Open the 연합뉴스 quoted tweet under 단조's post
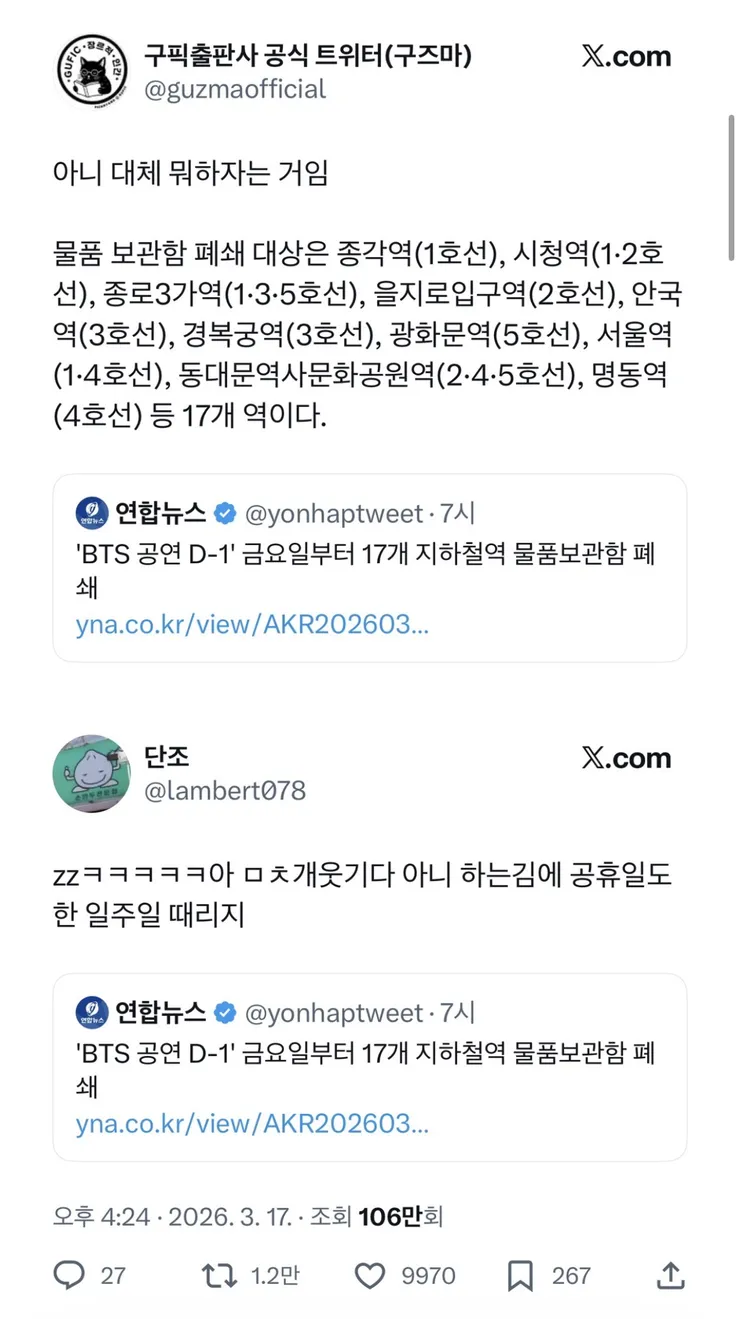 (x=369, y=1055)
